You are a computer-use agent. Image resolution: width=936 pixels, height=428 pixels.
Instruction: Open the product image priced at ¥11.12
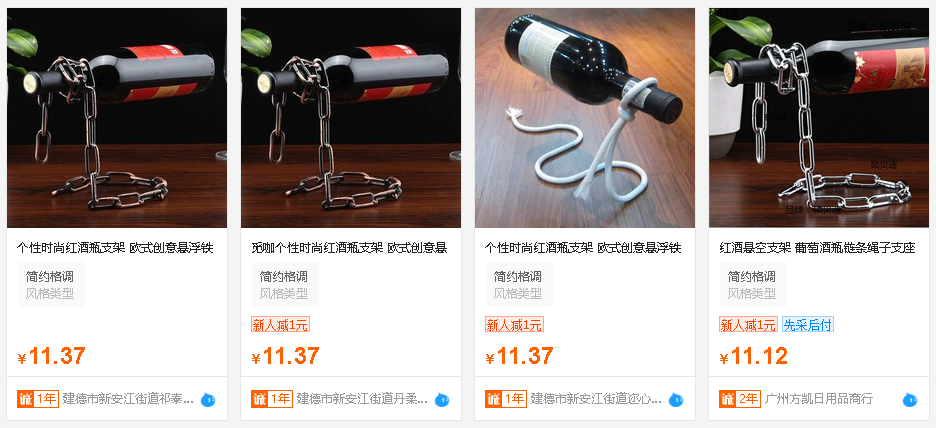tap(819, 118)
